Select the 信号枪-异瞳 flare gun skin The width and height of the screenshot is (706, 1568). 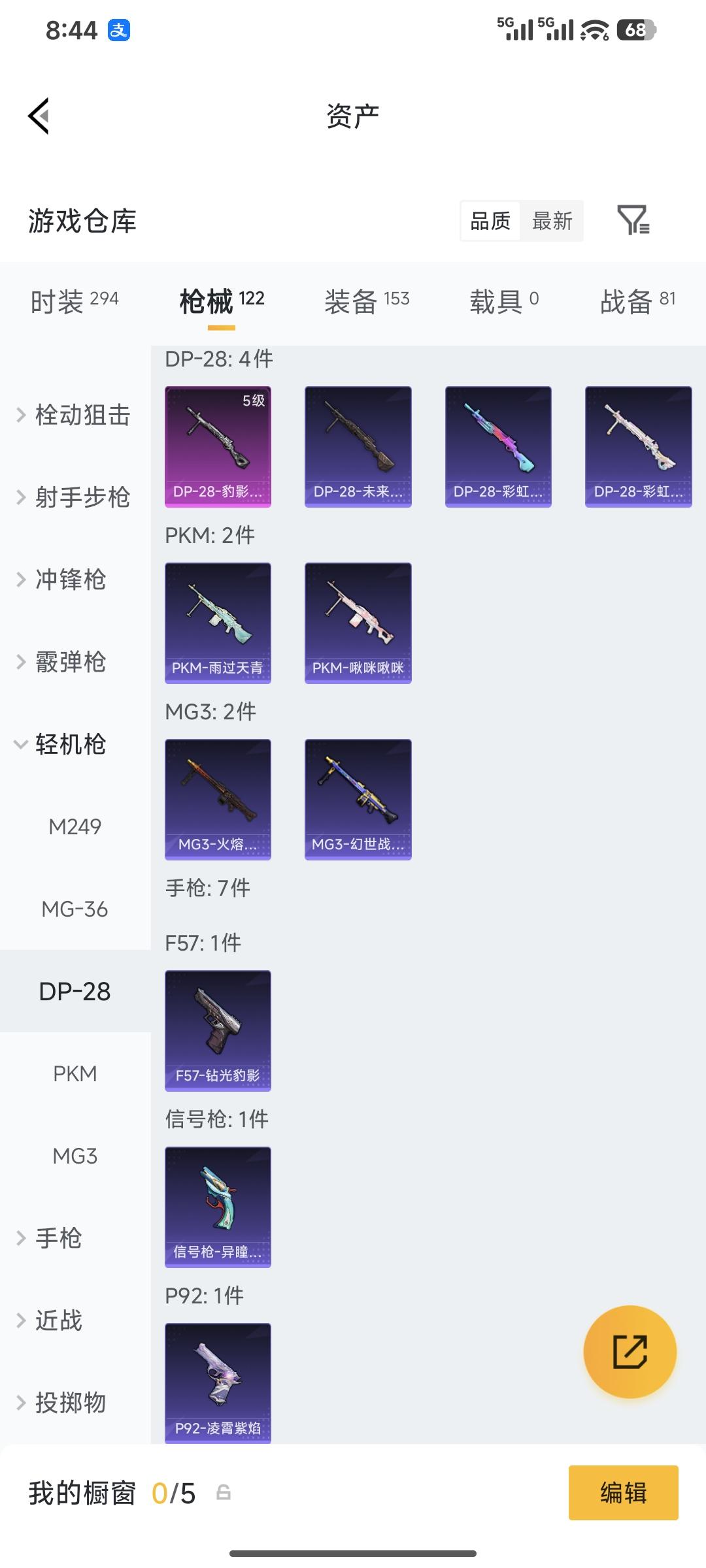pyautogui.click(x=218, y=1207)
